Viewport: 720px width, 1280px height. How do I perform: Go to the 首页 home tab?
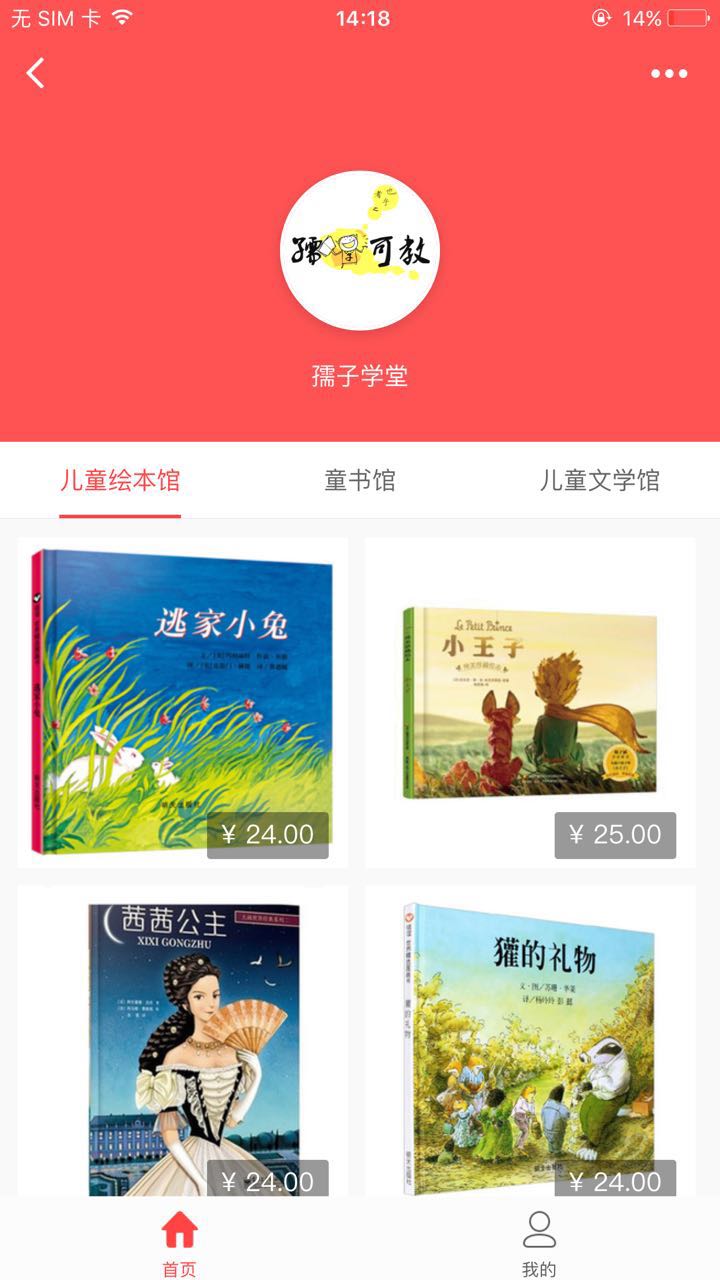[x=180, y=1242]
